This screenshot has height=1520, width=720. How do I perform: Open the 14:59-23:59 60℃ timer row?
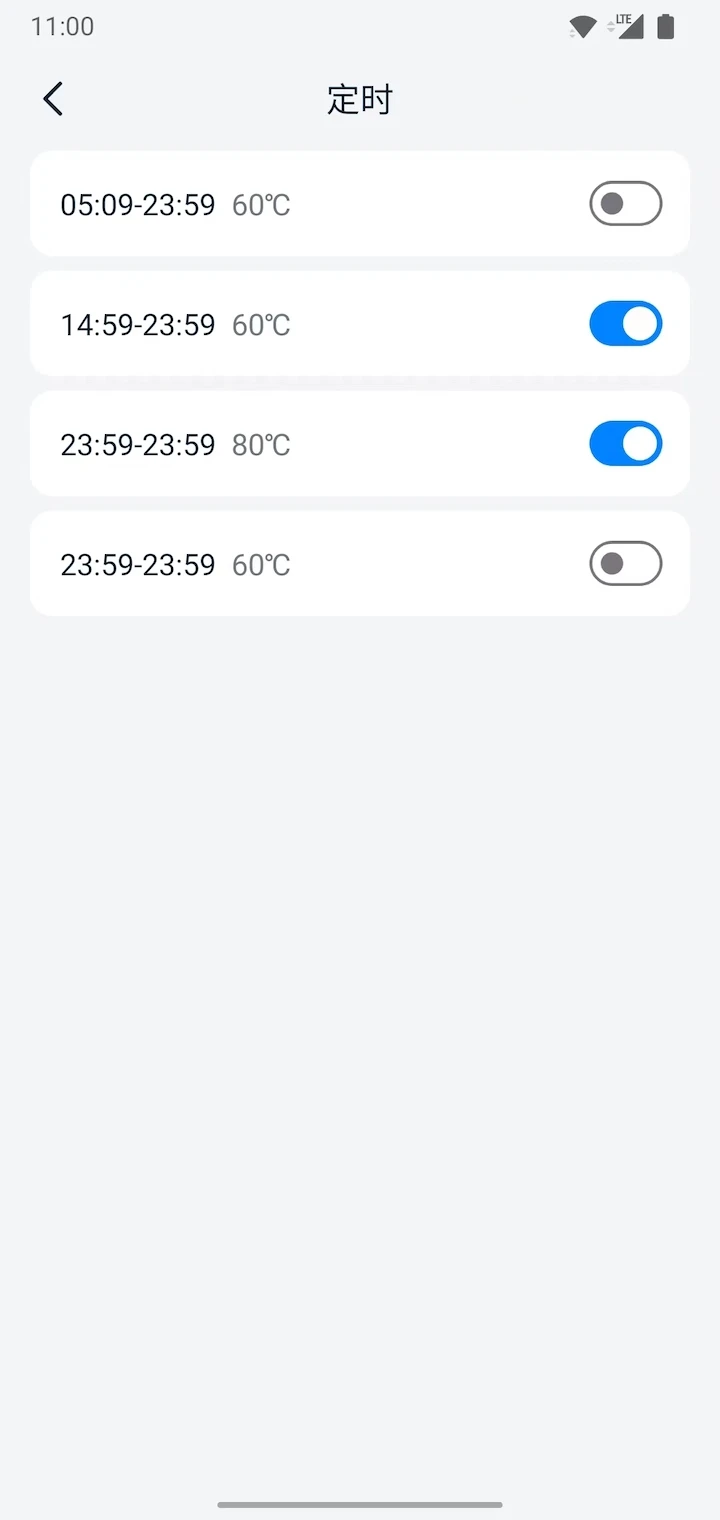300,324
